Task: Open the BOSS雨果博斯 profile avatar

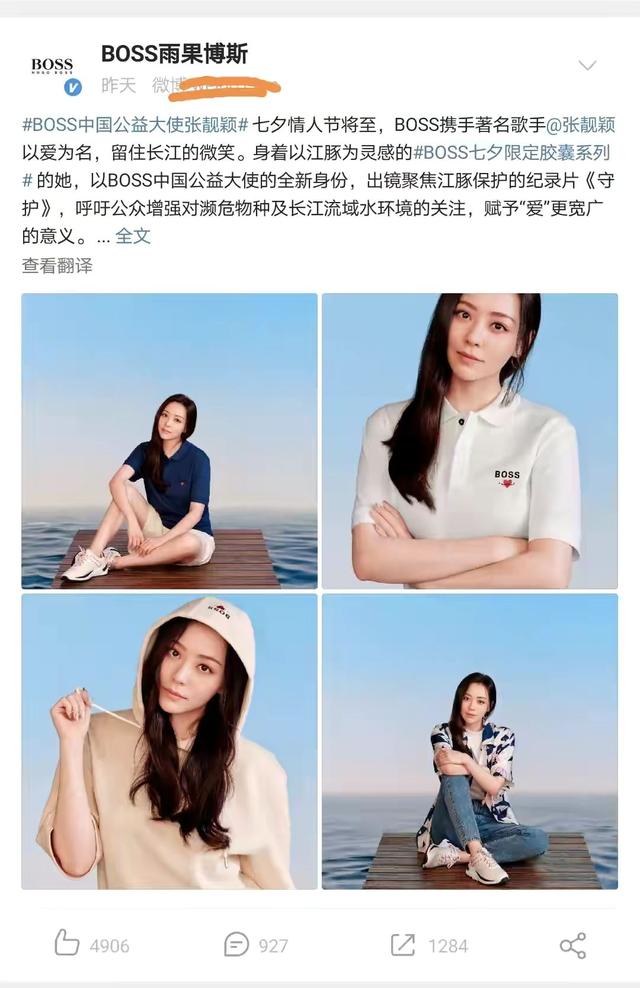Action: coord(52,71)
